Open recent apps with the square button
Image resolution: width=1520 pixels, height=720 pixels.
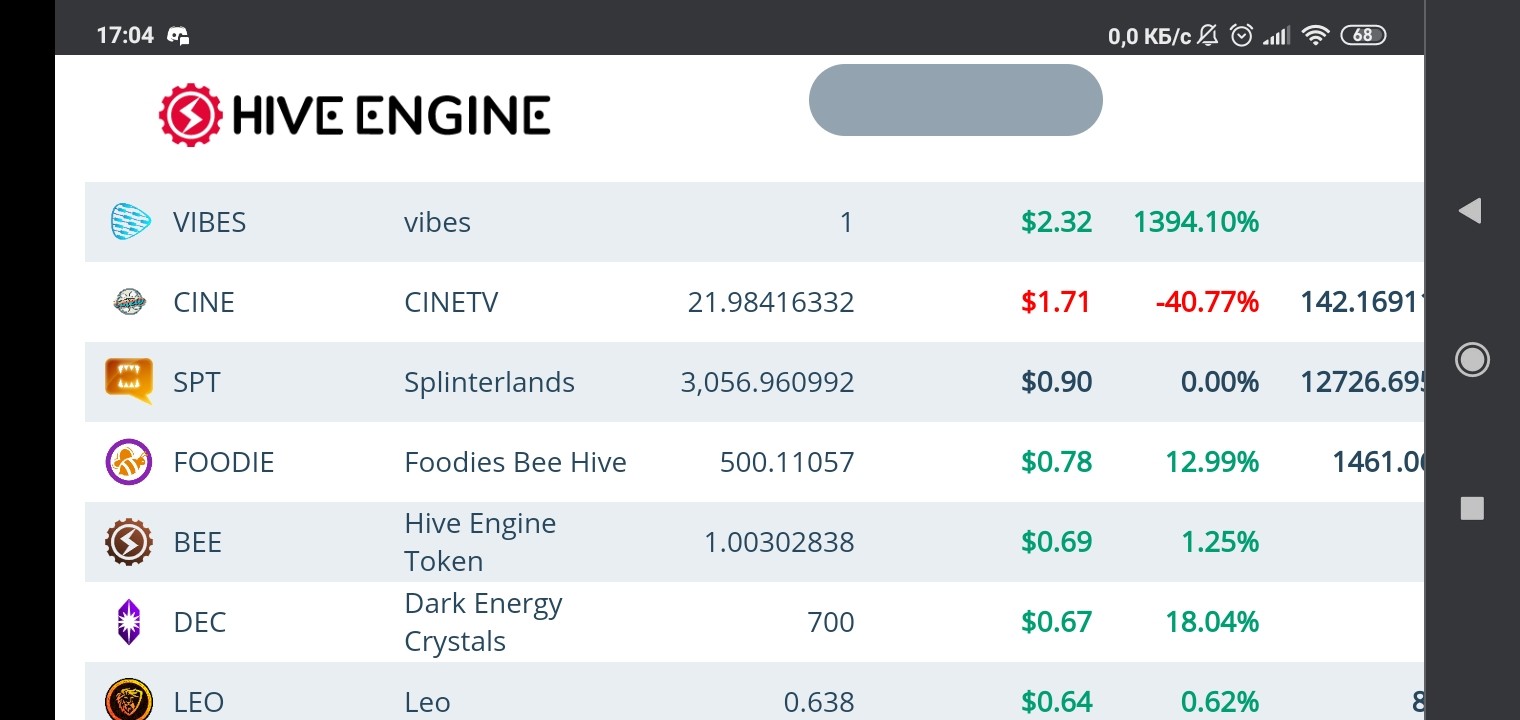point(1471,509)
